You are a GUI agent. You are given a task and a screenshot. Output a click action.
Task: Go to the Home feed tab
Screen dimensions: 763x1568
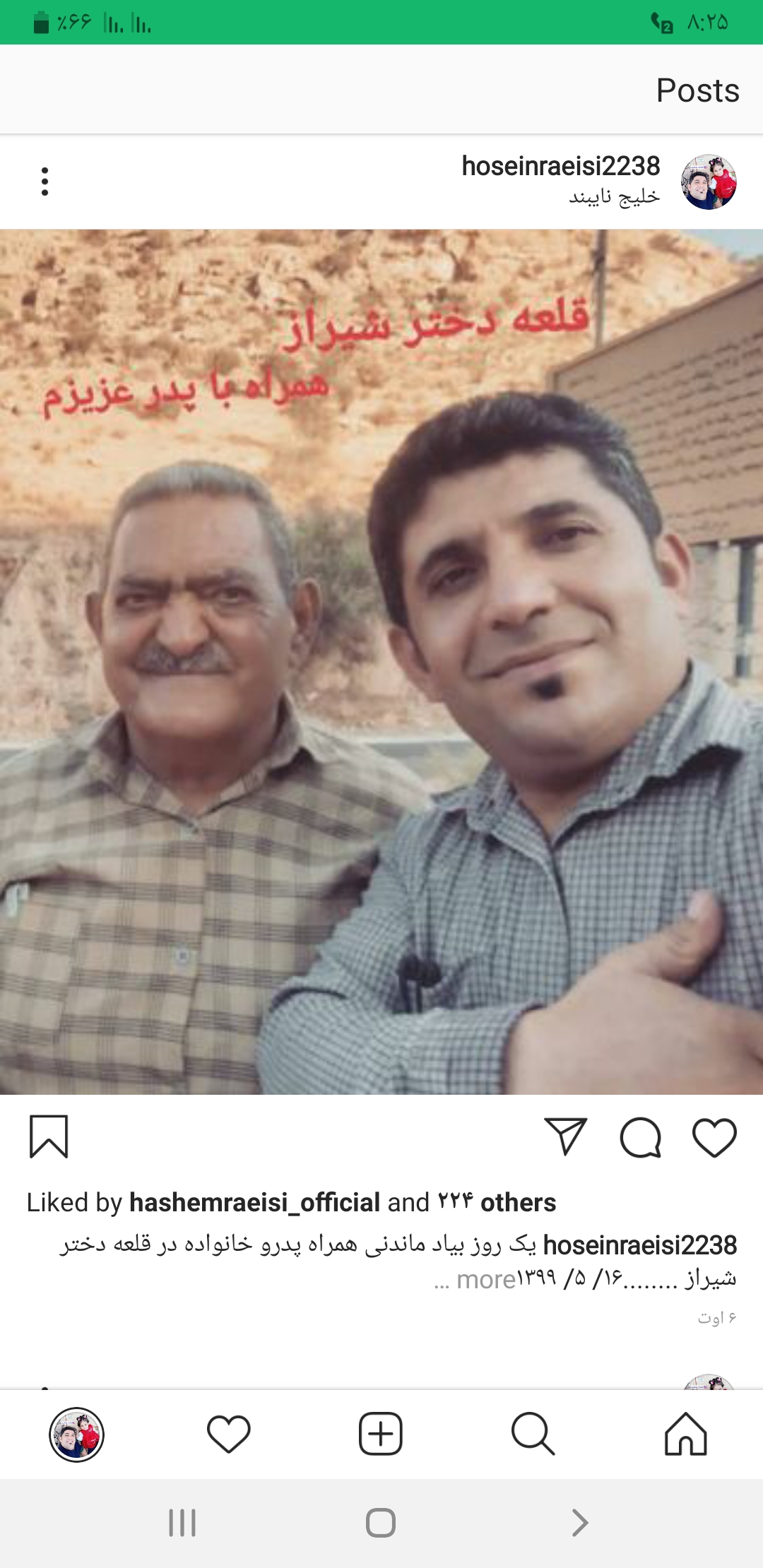(685, 1434)
